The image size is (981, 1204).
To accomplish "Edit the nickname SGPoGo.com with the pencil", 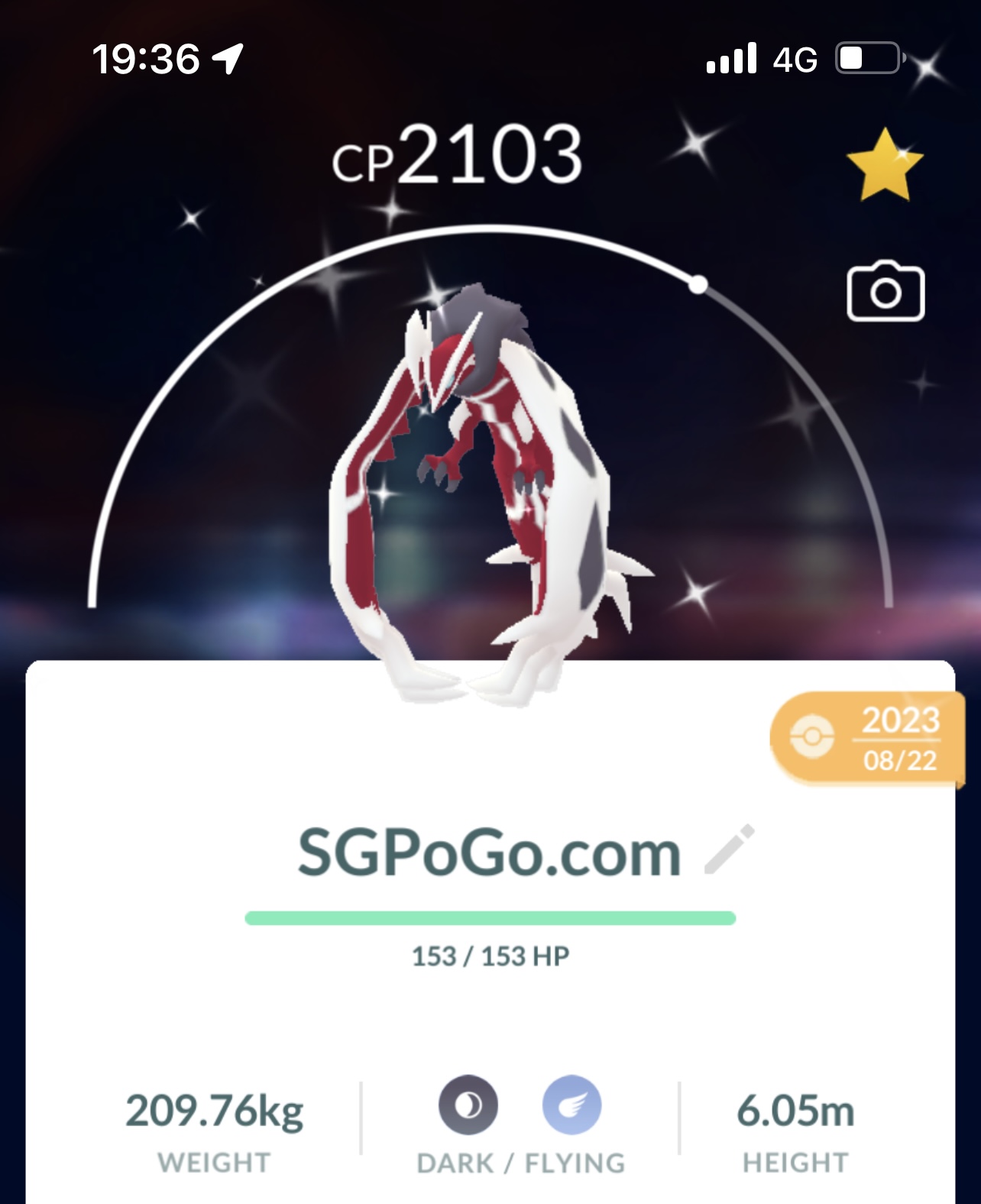I will pos(729,849).
